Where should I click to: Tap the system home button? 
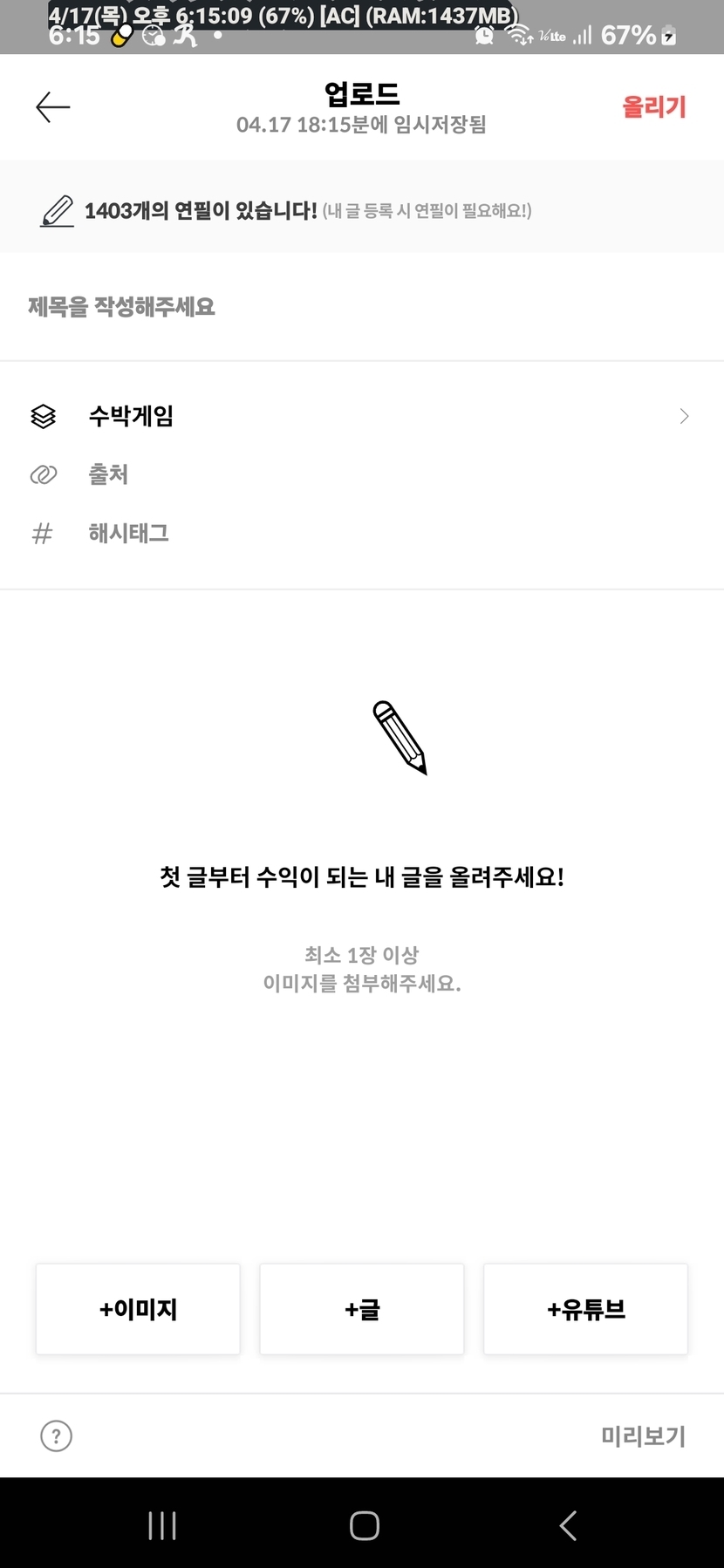(364, 1525)
